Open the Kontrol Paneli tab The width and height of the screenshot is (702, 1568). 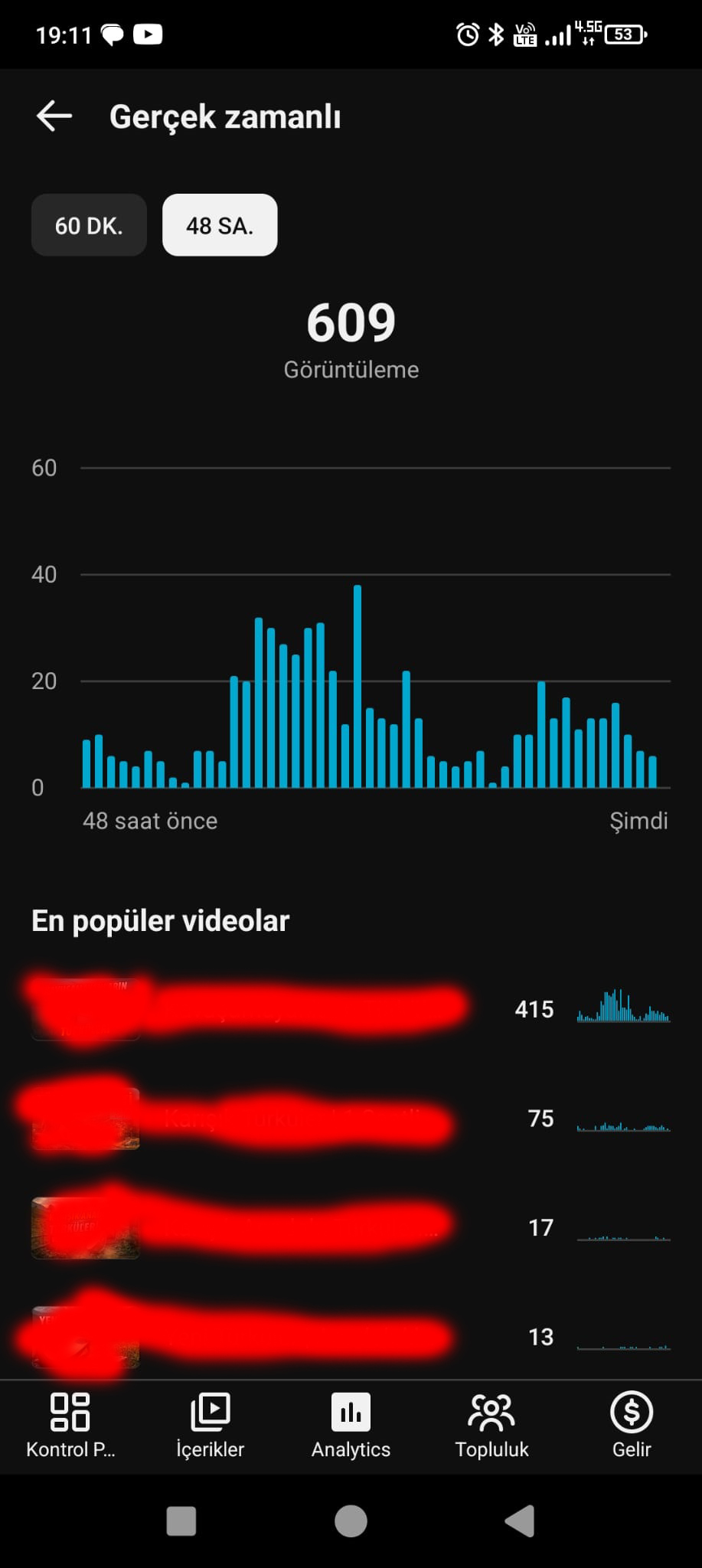[70, 1426]
